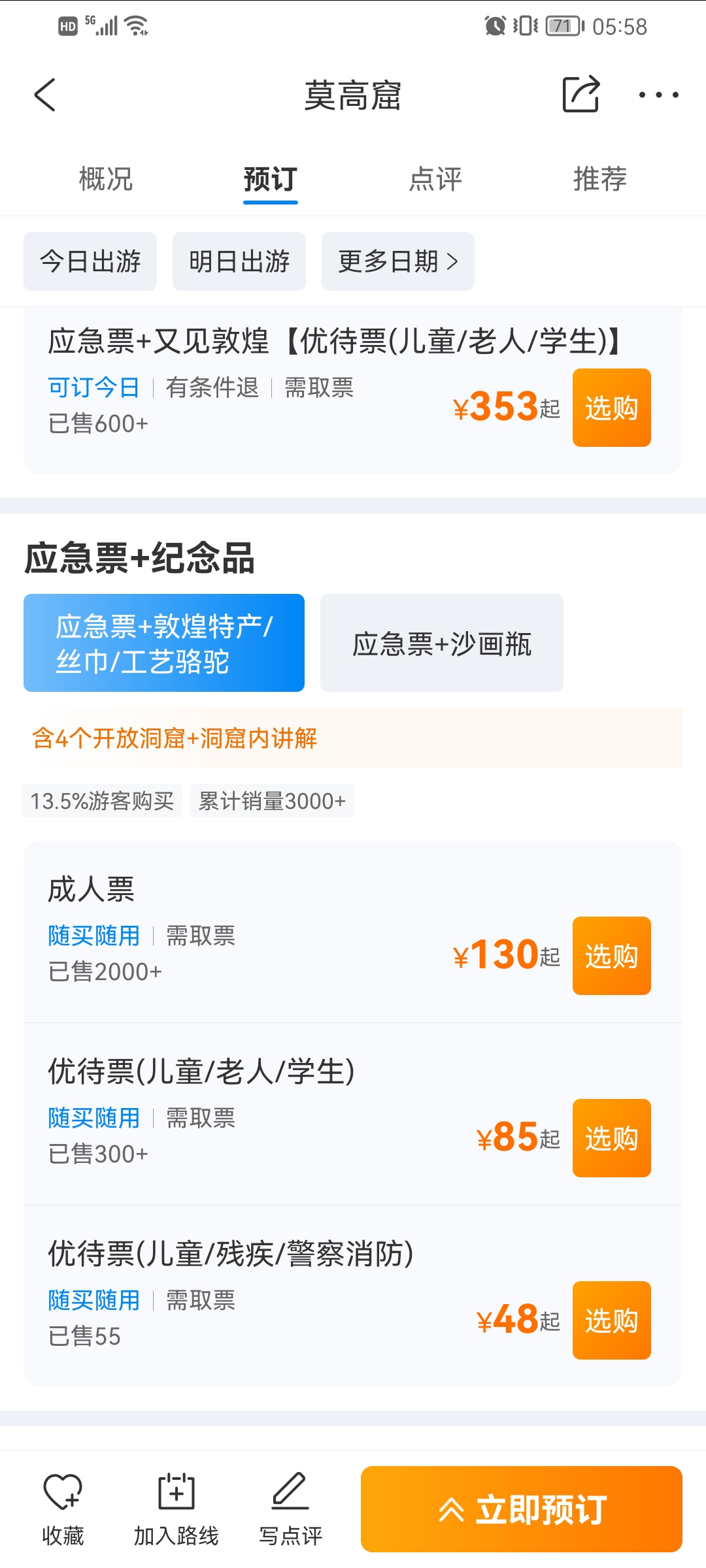The height and width of the screenshot is (1568, 706).
Task: Tap the 立即预订 button
Action: (521, 1509)
